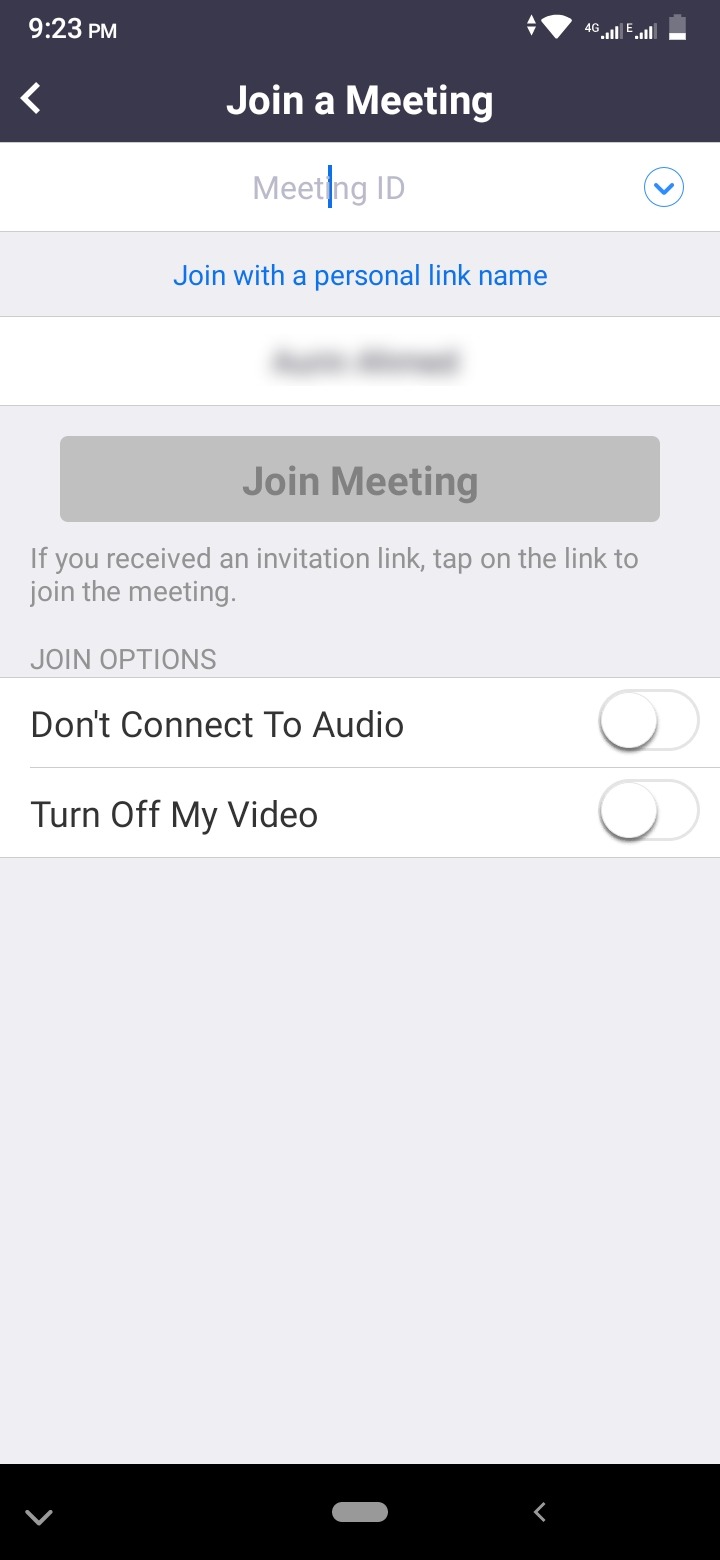Expand the meeting ID history dropdown
Screen dimensions: 720x1560
pyautogui.click(x=664, y=188)
